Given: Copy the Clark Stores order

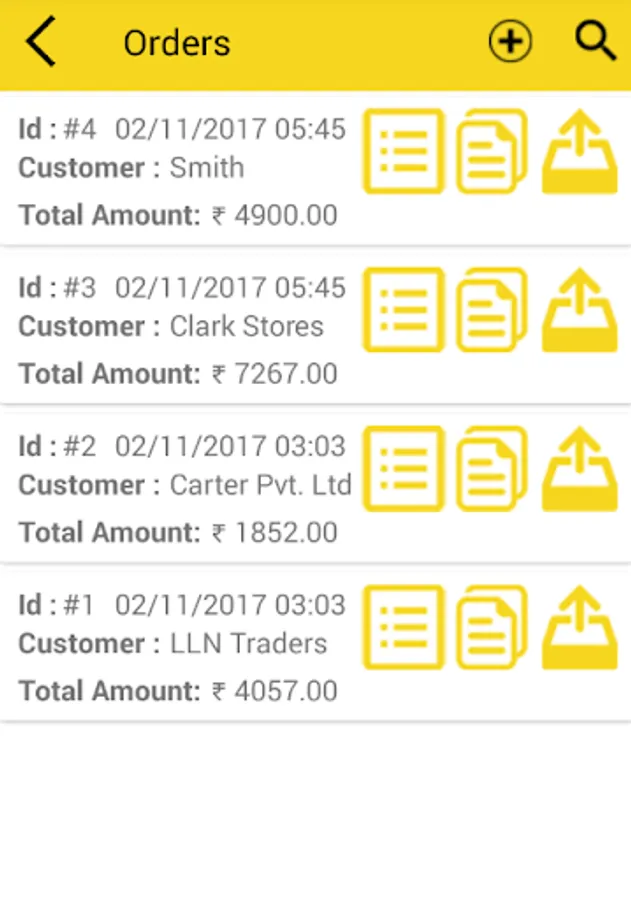Looking at the screenshot, I should (x=492, y=310).
